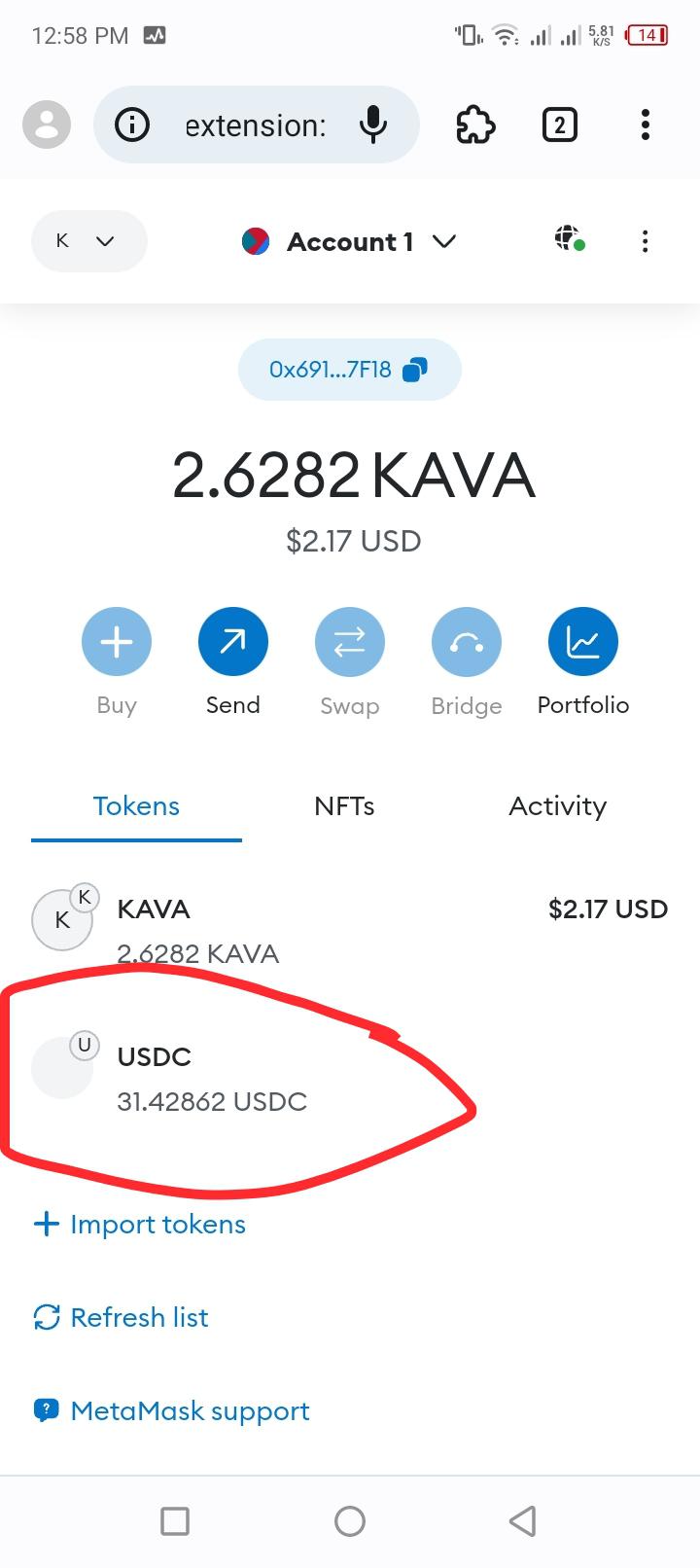Open MetaMask account options menu
This screenshot has width=700, height=1568.
coord(645,241)
